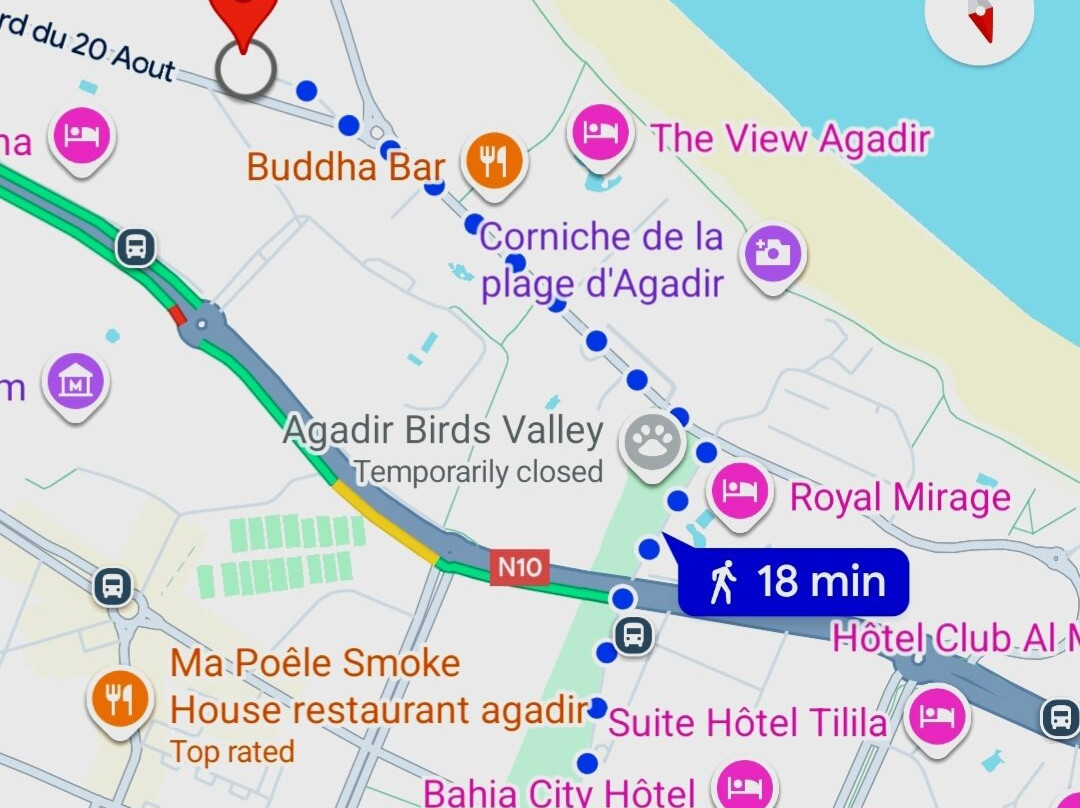Select The View Agadir hotel pin
Viewport: 1080px width, 808px height.
coord(600,133)
